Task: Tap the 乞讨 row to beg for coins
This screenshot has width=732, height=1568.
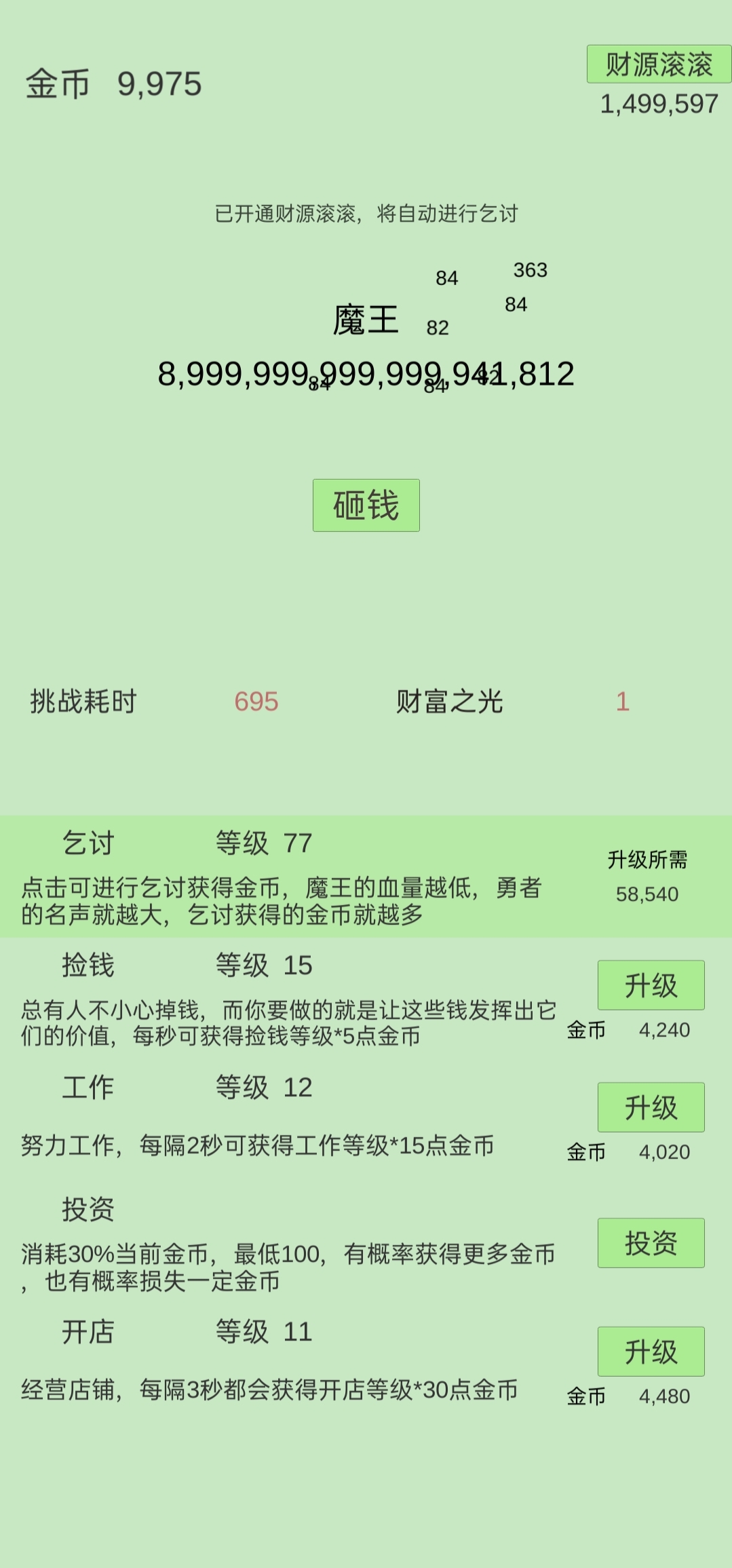Action: 366,877
